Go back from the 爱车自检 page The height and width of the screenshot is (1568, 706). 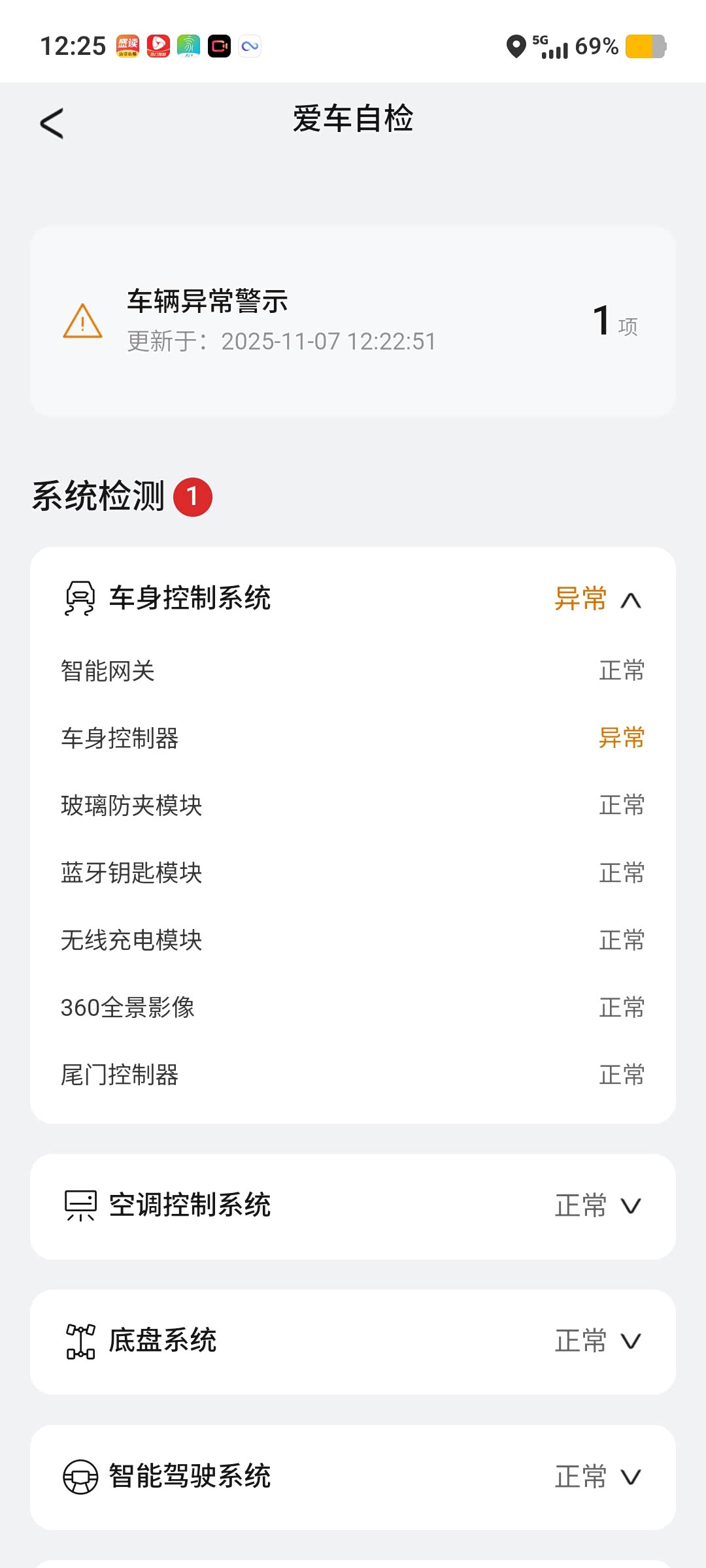pyautogui.click(x=52, y=123)
